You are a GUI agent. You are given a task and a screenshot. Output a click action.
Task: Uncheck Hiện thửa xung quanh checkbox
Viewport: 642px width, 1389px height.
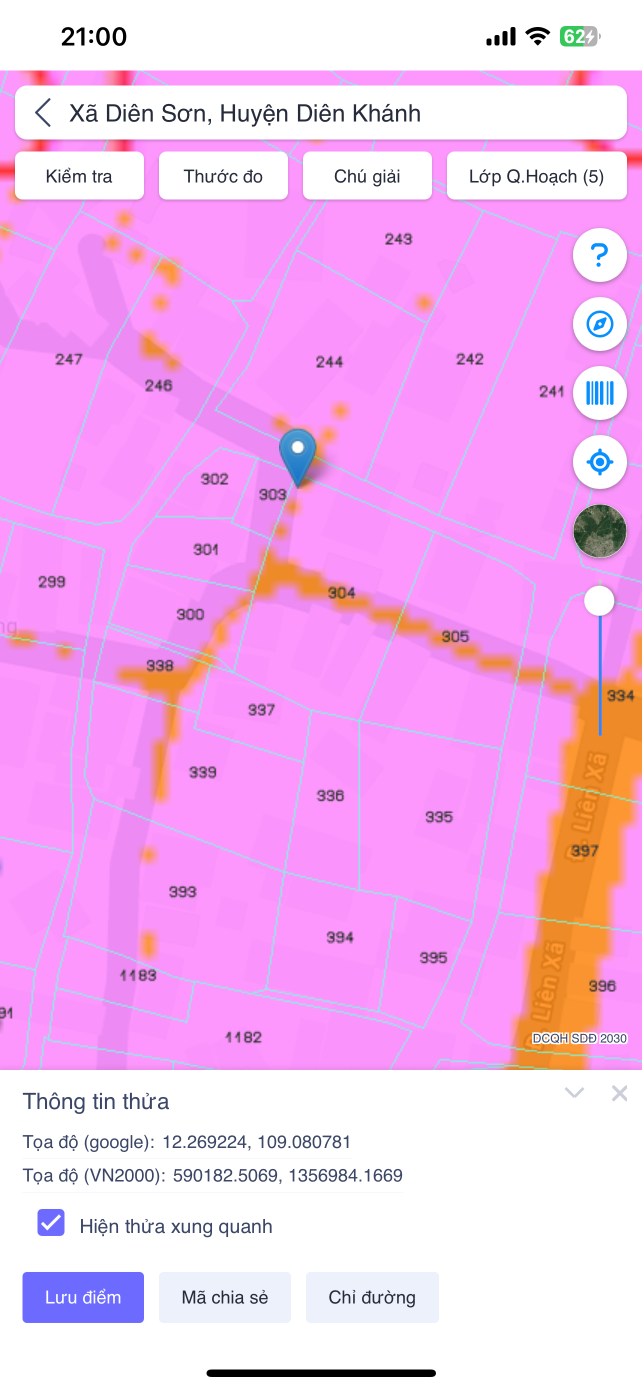pos(51,1224)
